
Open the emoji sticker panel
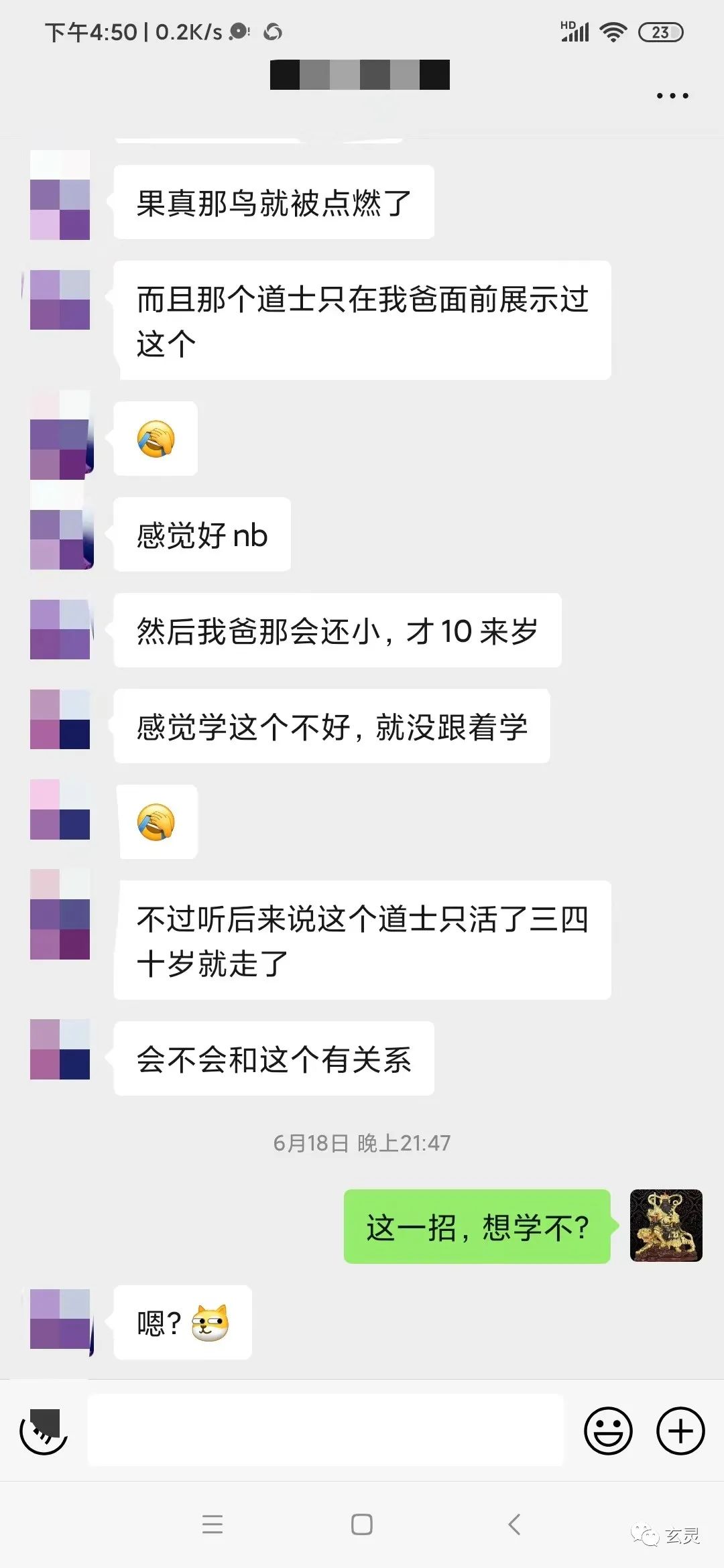click(x=608, y=1431)
